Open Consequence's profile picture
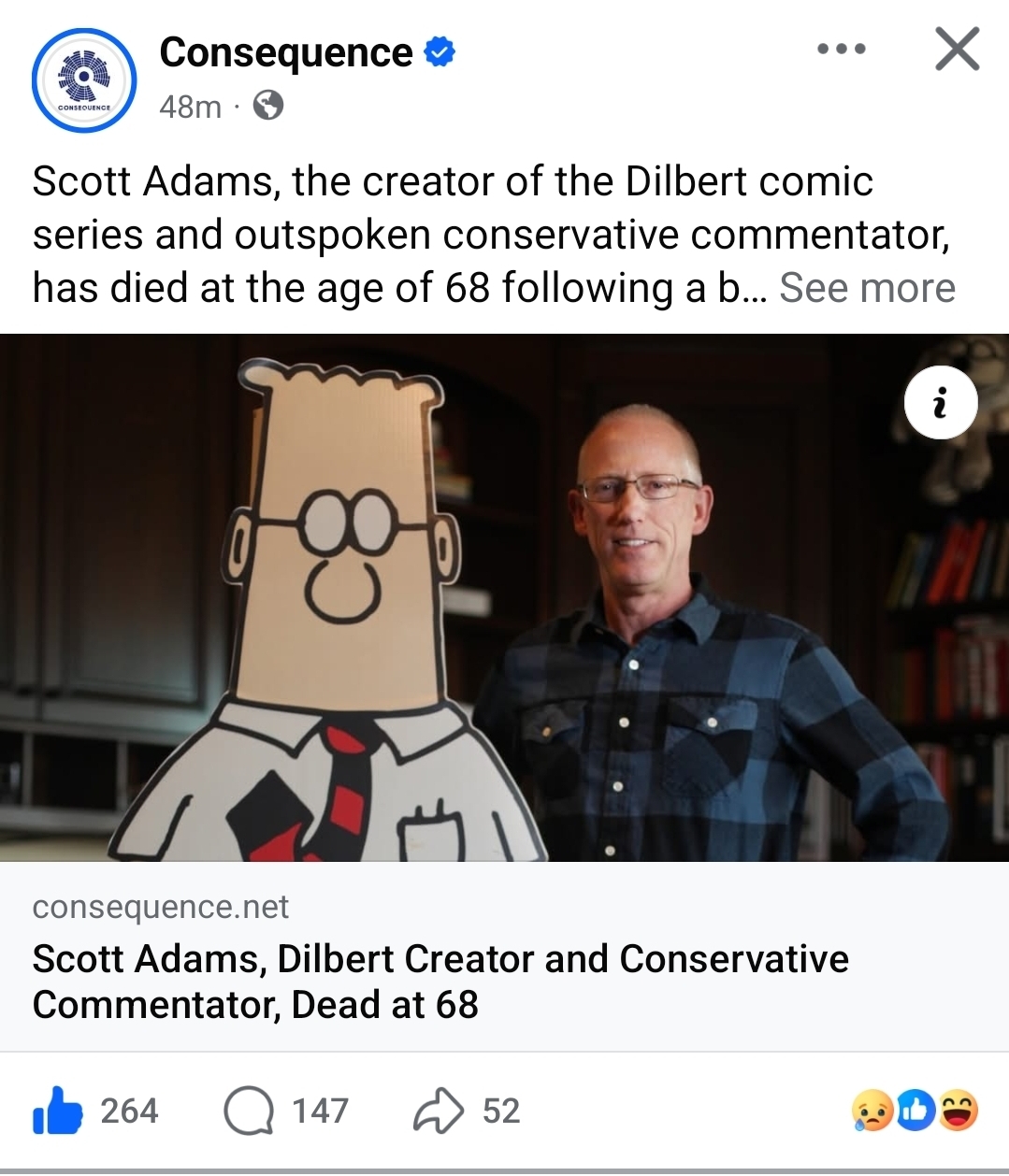 point(84,80)
